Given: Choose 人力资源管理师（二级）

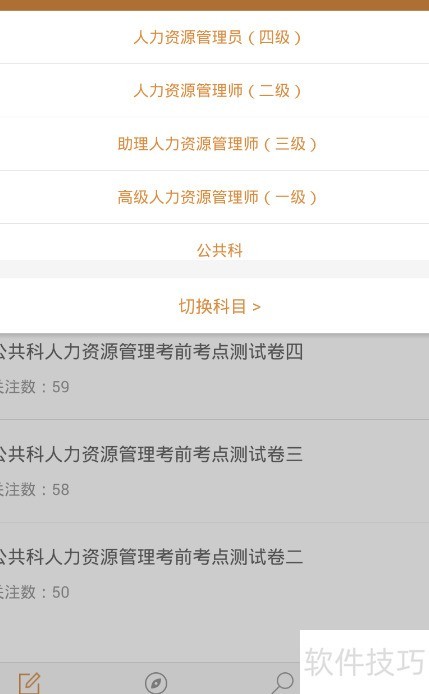Looking at the screenshot, I should (x=214, y=91).
